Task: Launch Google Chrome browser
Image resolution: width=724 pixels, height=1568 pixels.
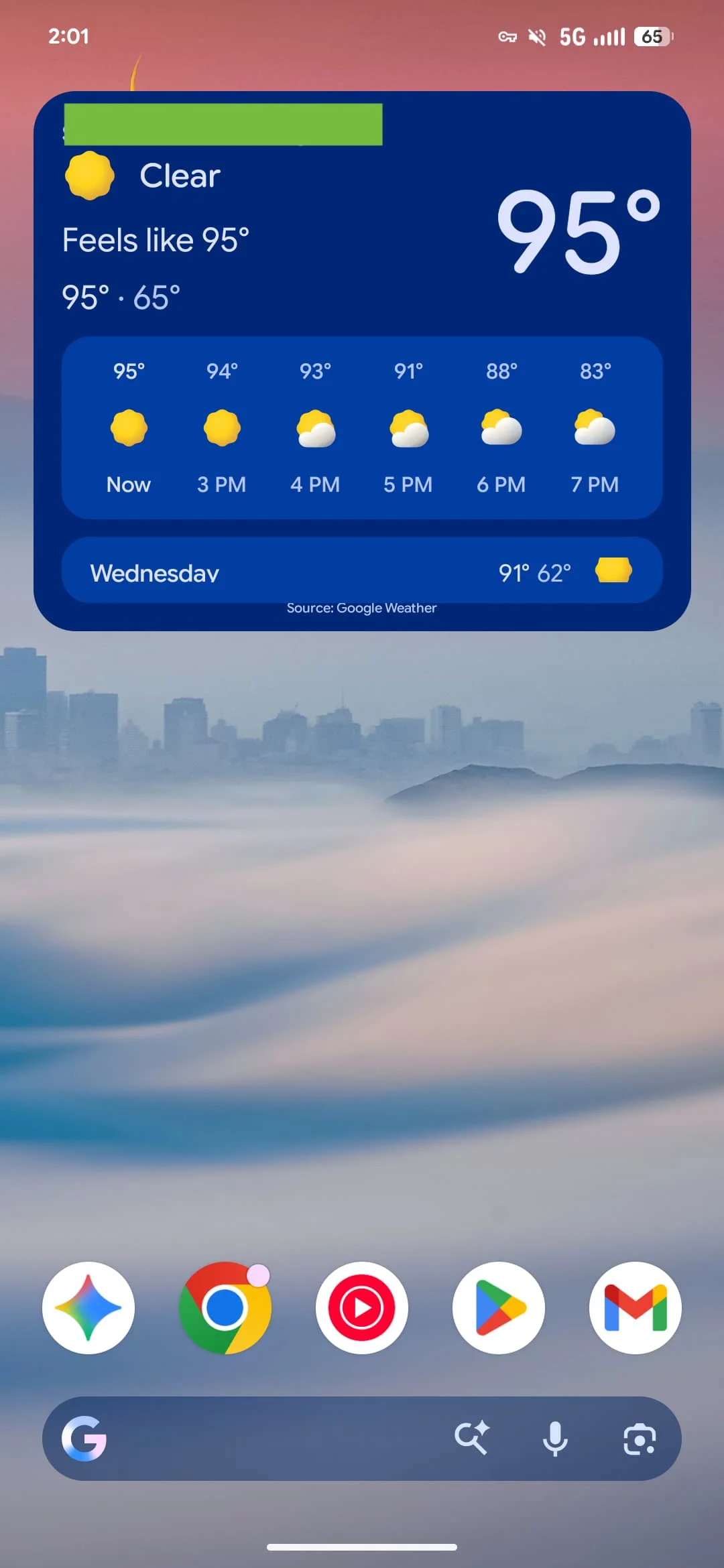Action: point(225,1307)
